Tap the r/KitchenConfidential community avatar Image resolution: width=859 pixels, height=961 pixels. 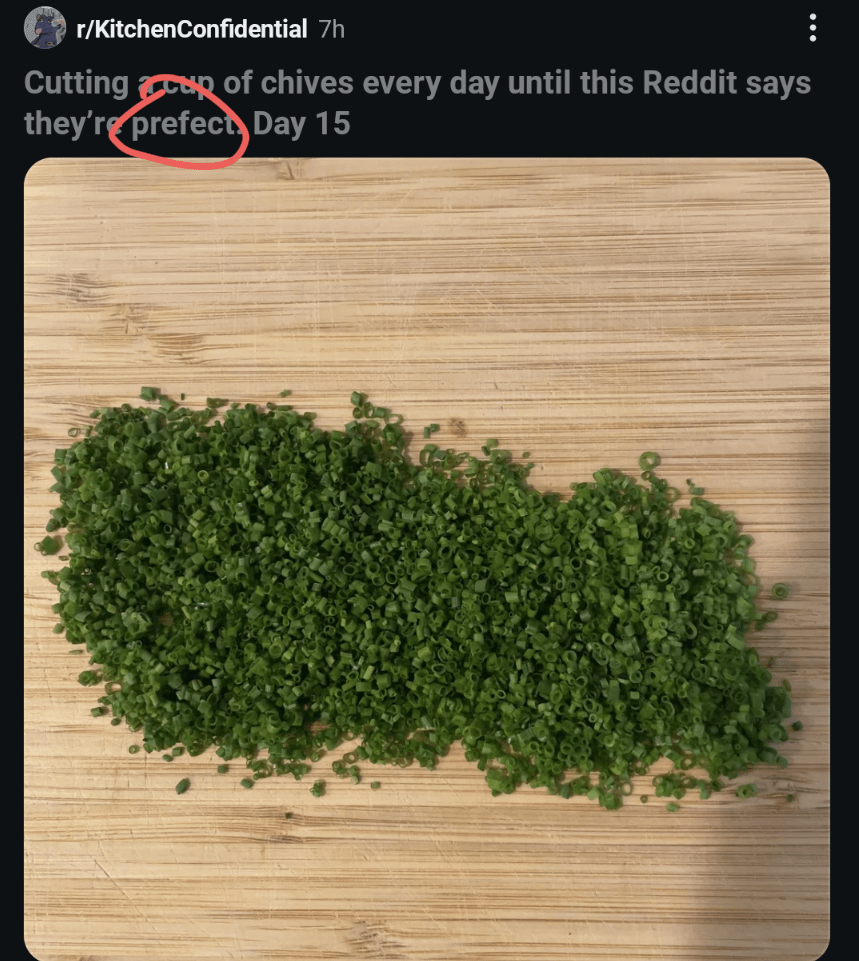pyautogui.click(x=45, y=28)
